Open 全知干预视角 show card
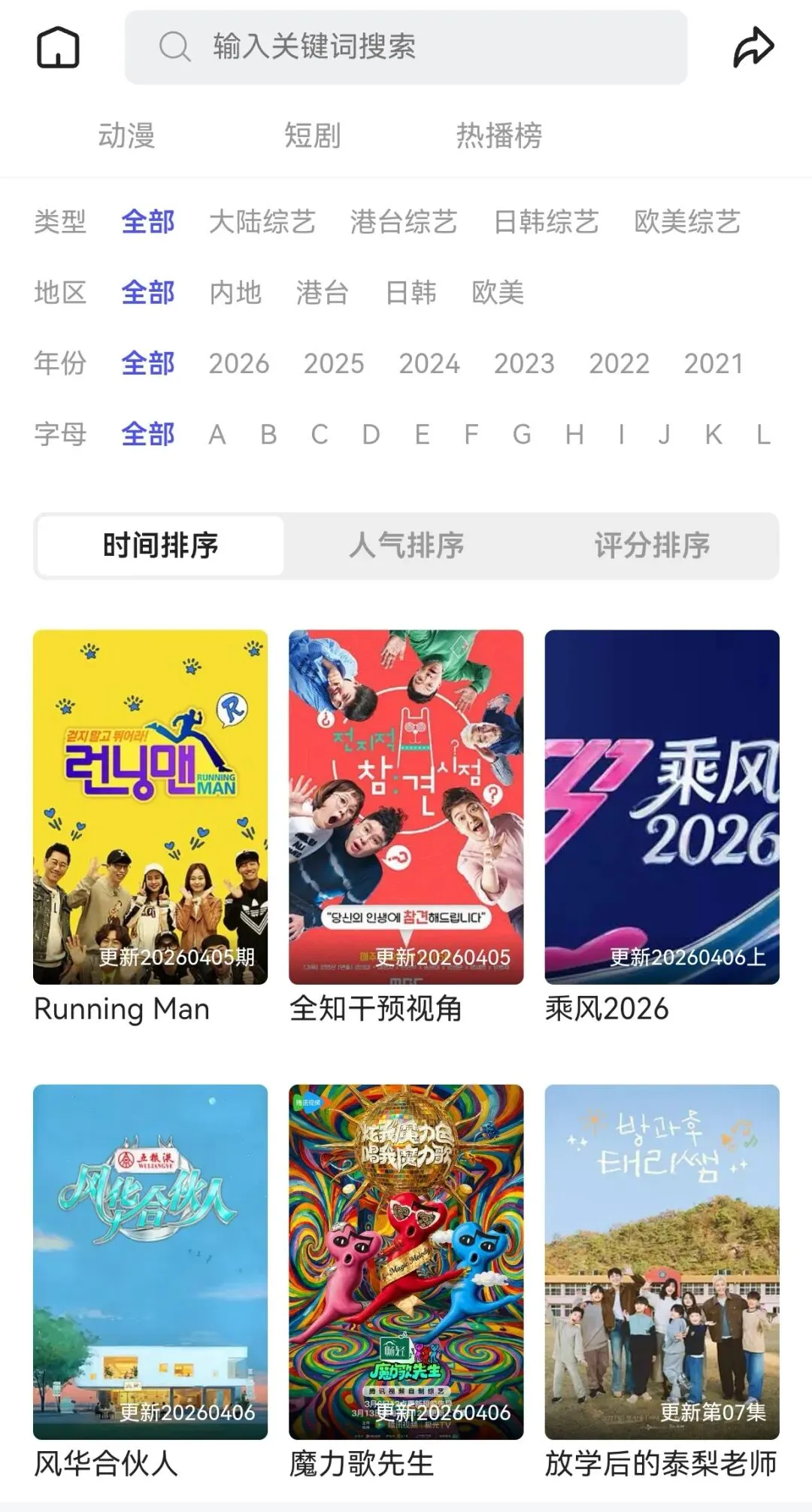The image size is (812, 1512). click(x=406, y=806)
